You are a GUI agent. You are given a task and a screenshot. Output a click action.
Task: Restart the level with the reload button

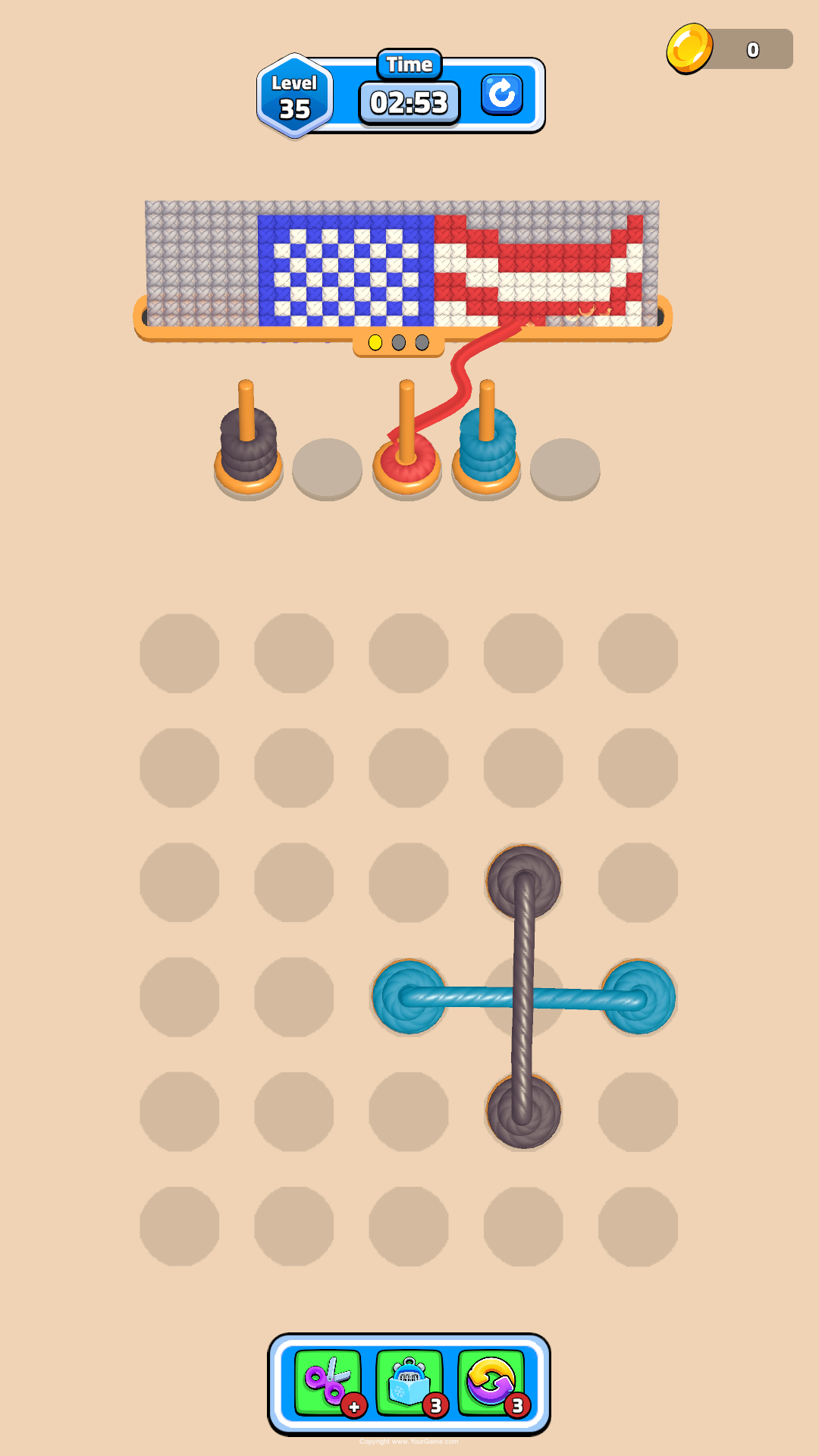[501, 95]
